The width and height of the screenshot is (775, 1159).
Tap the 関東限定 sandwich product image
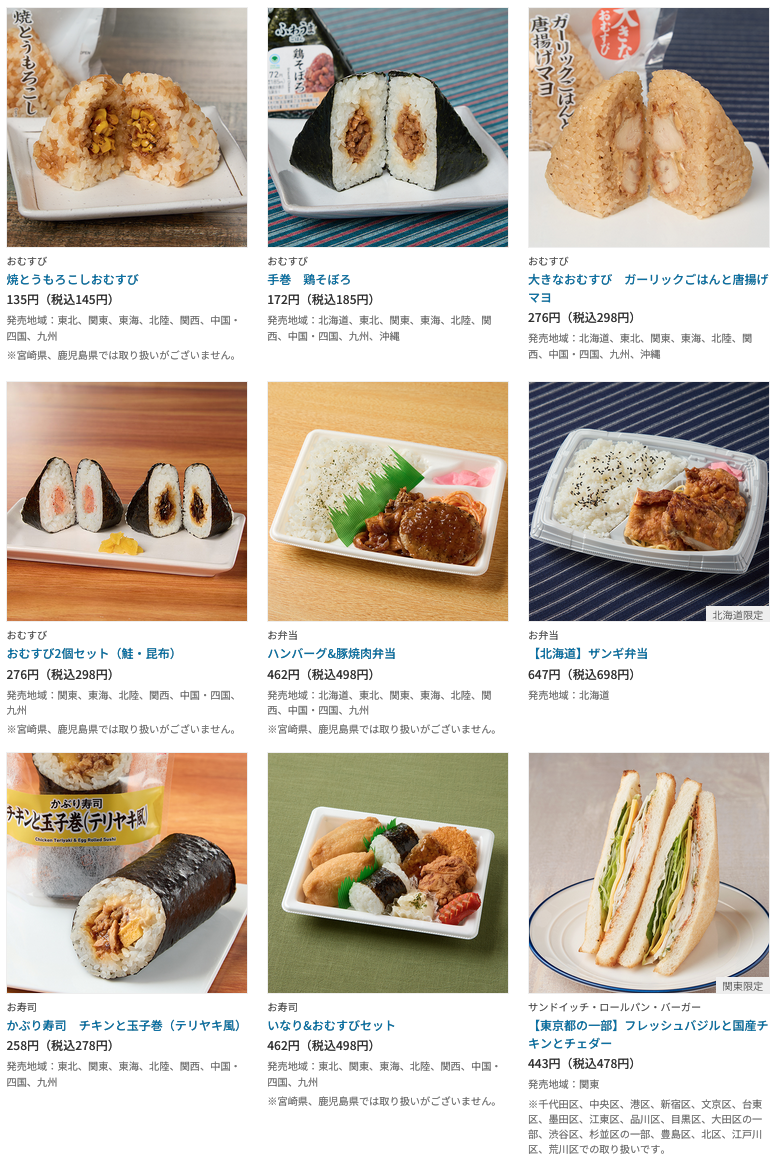[648, 873]
